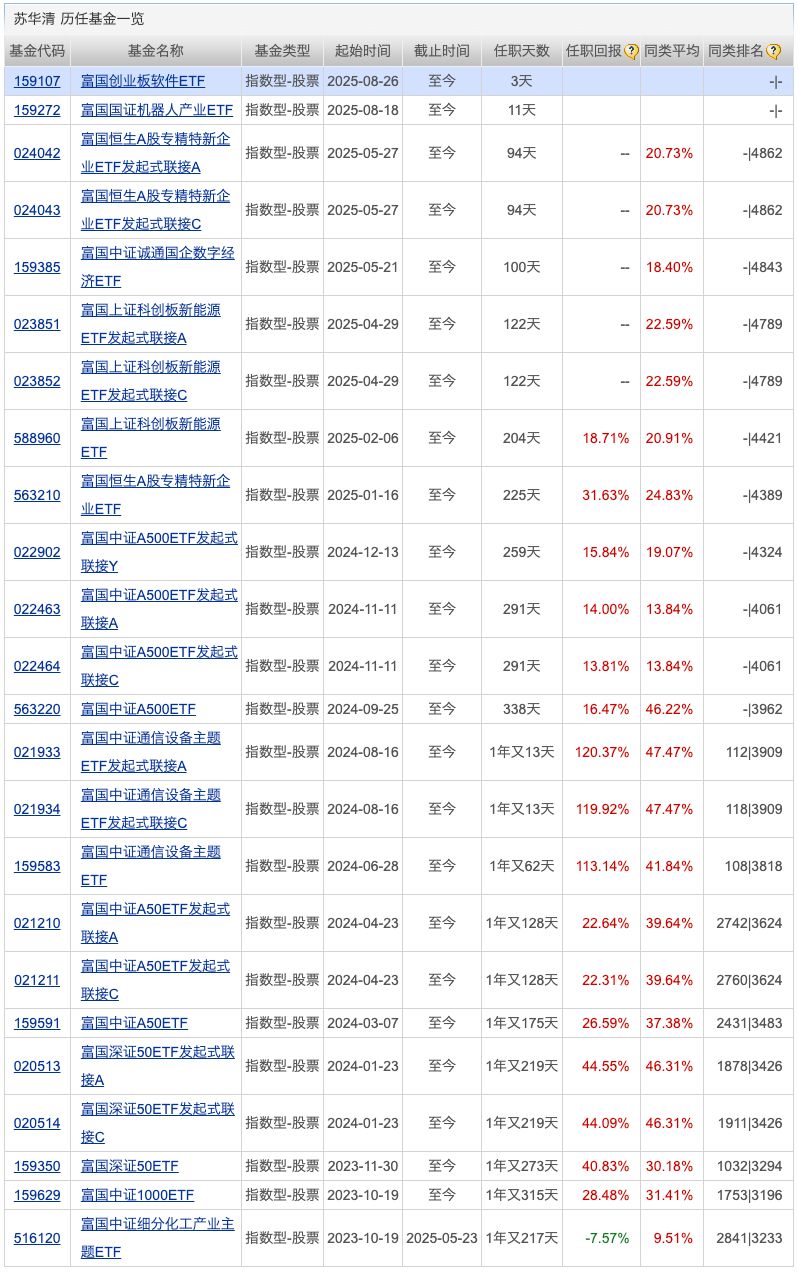Open the 富国中证1000ETF fund page
Viewport: 798px width, 1272px height.
click(137, 1195)
